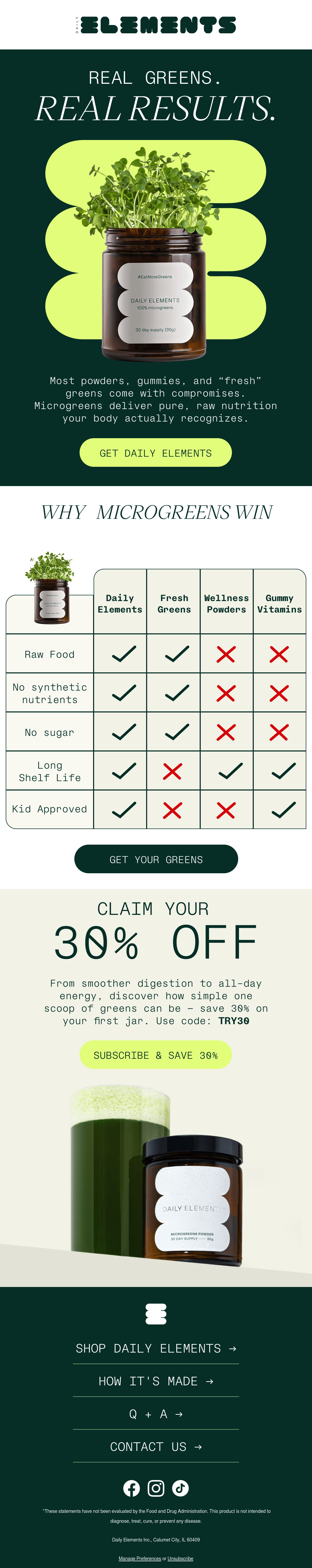The image size is (312, 1568).
Task: Tap the GET DAILY ELEMENTS button
Action: coord(156,453)
